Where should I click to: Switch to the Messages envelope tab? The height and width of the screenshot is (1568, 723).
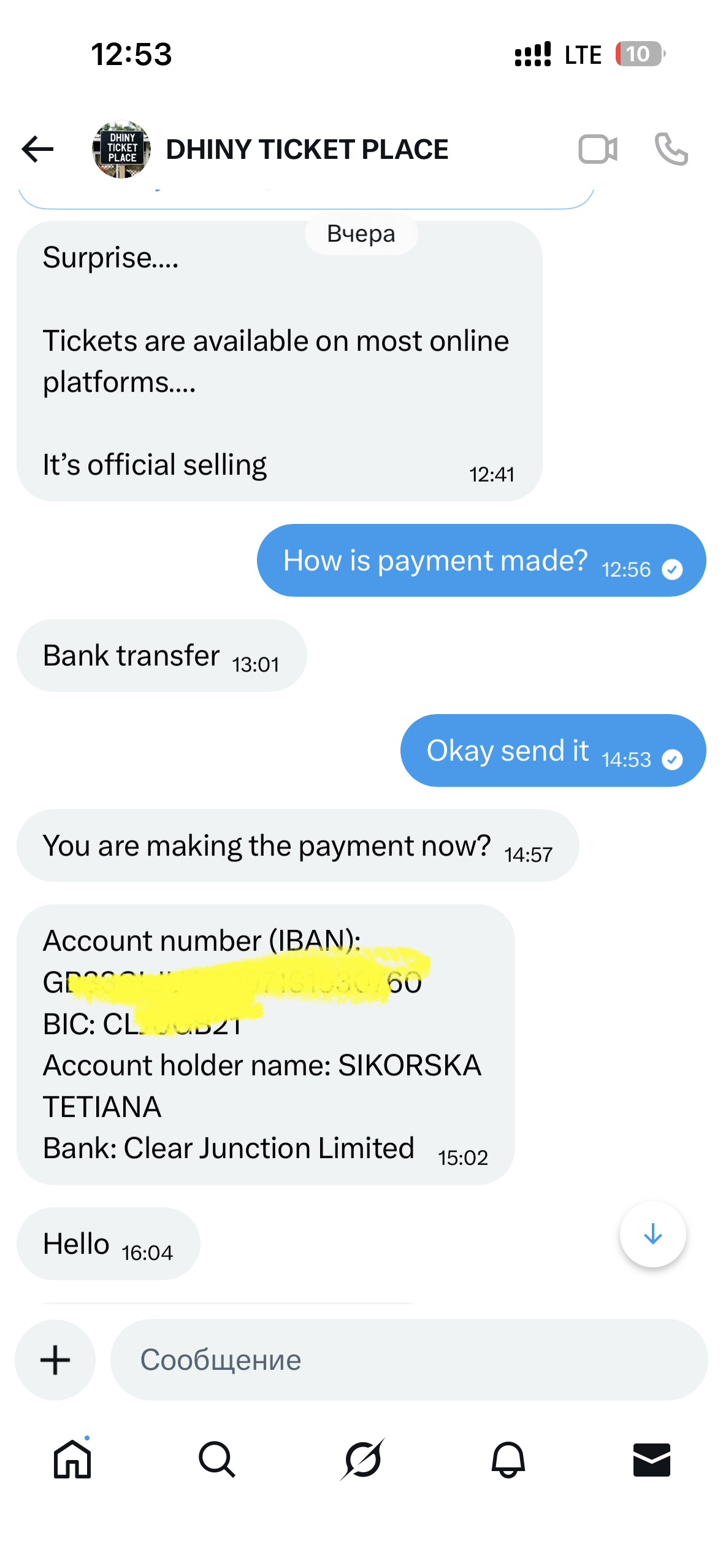[x=651, y=1459]
